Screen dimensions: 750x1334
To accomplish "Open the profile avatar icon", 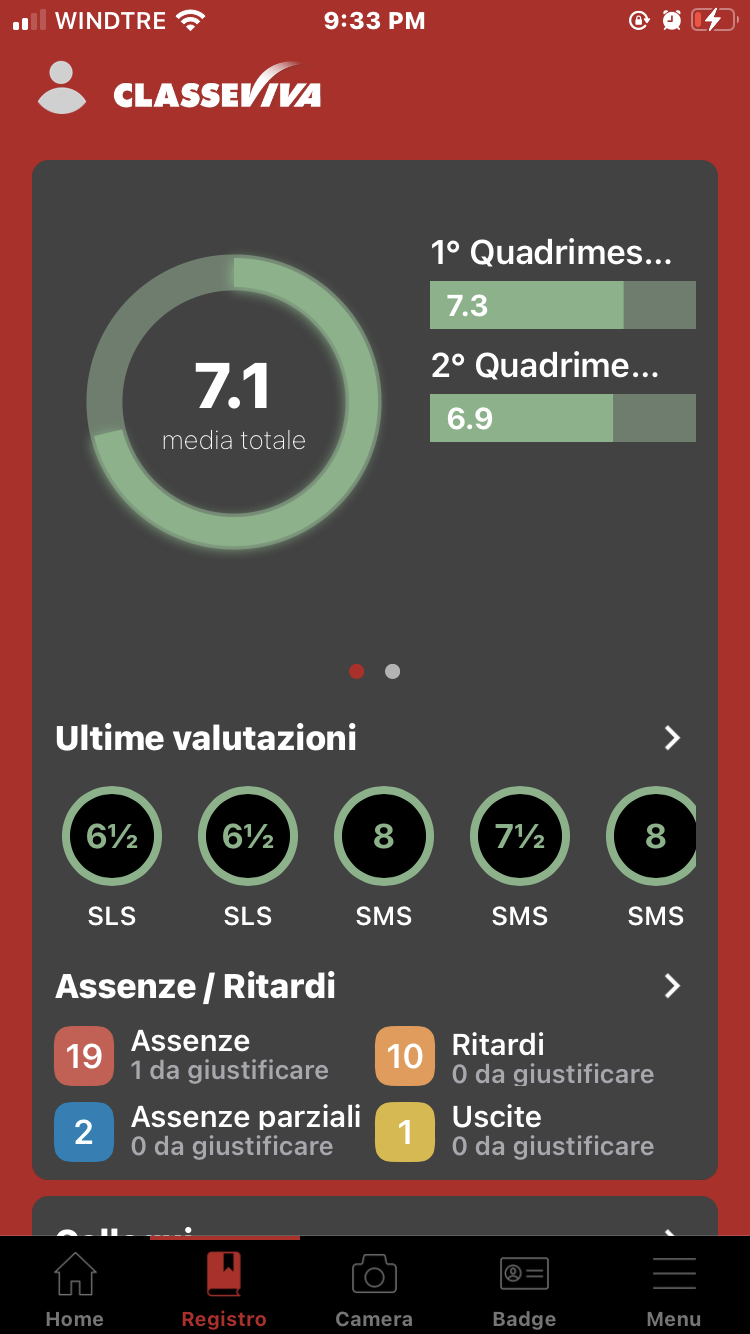I will point(62,87).
